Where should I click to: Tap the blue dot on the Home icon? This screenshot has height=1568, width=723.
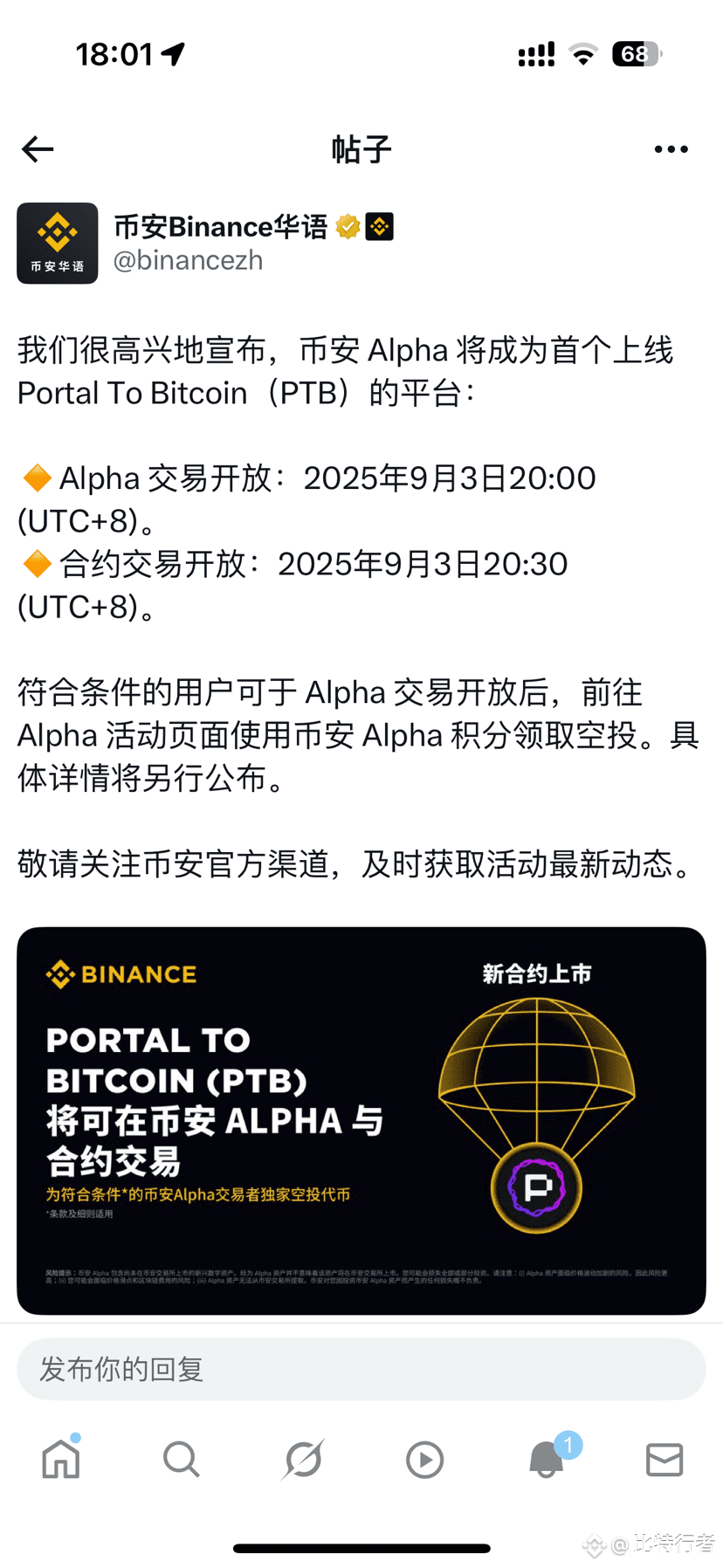[x=76, y=1435]
